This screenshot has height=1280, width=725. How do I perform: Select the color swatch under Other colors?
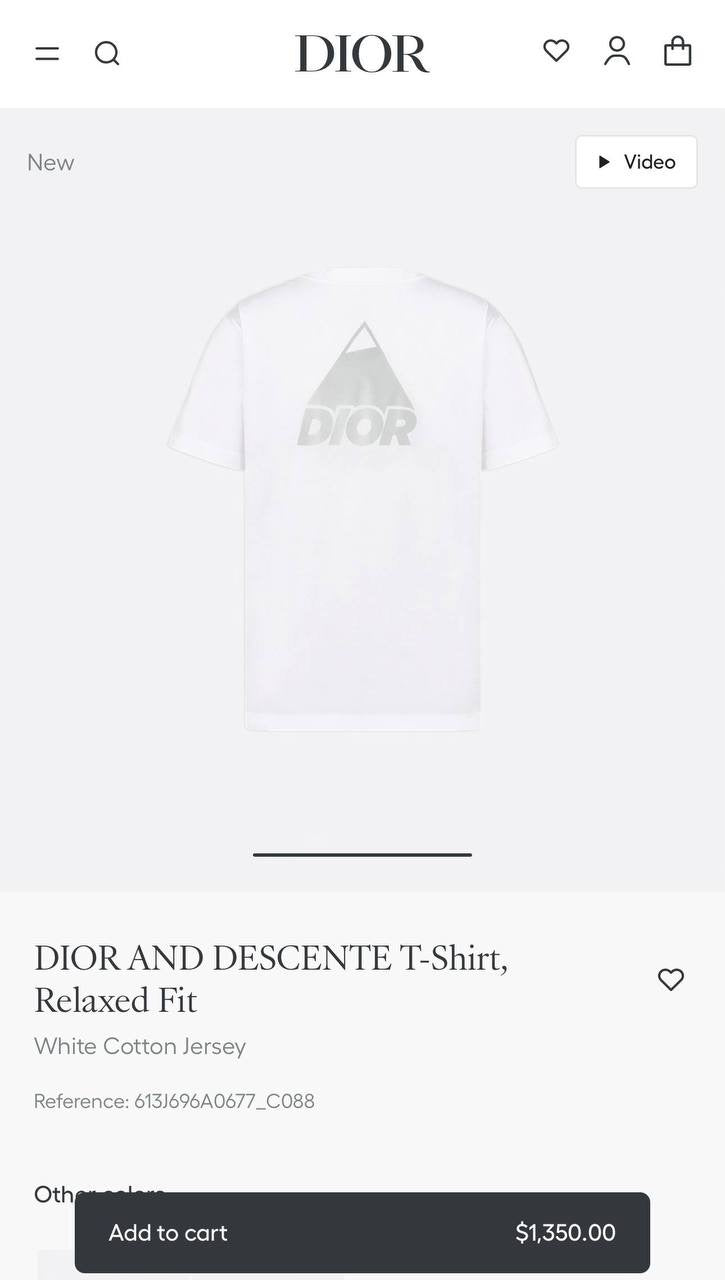tap(57, 1270)
